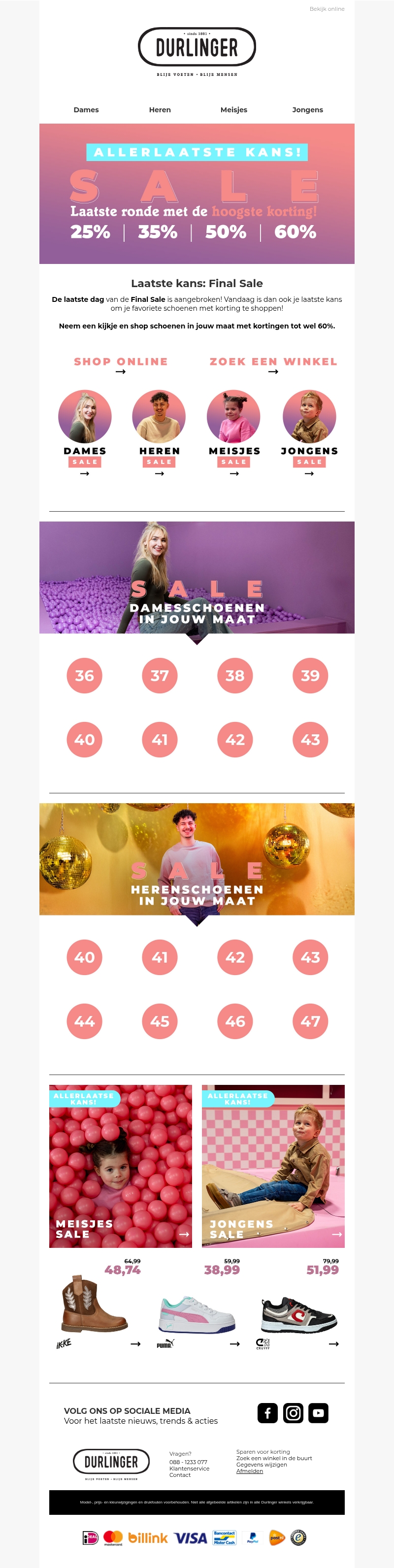Go to the Meisjes category

[233, 109]
